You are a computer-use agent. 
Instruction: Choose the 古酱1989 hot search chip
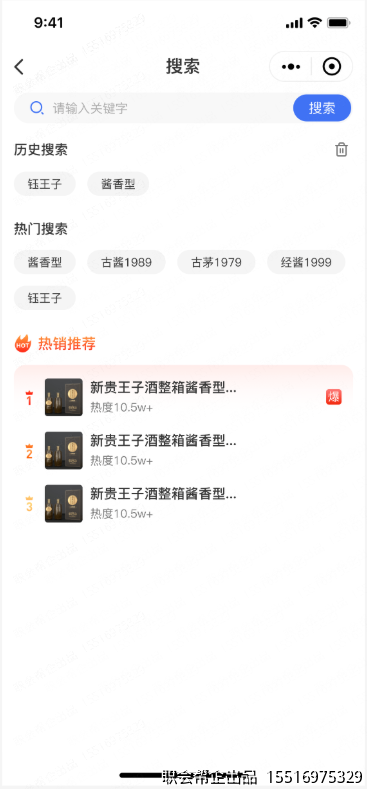click(126, 262)
